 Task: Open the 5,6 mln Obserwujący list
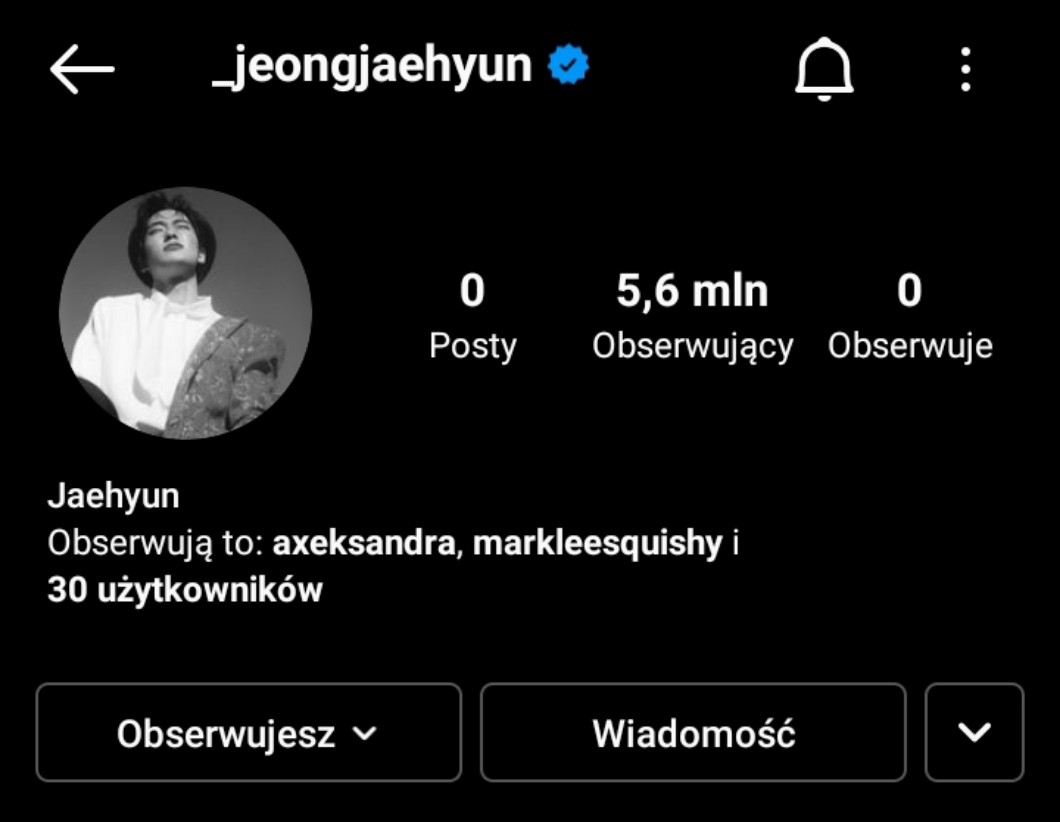(692, 316)
